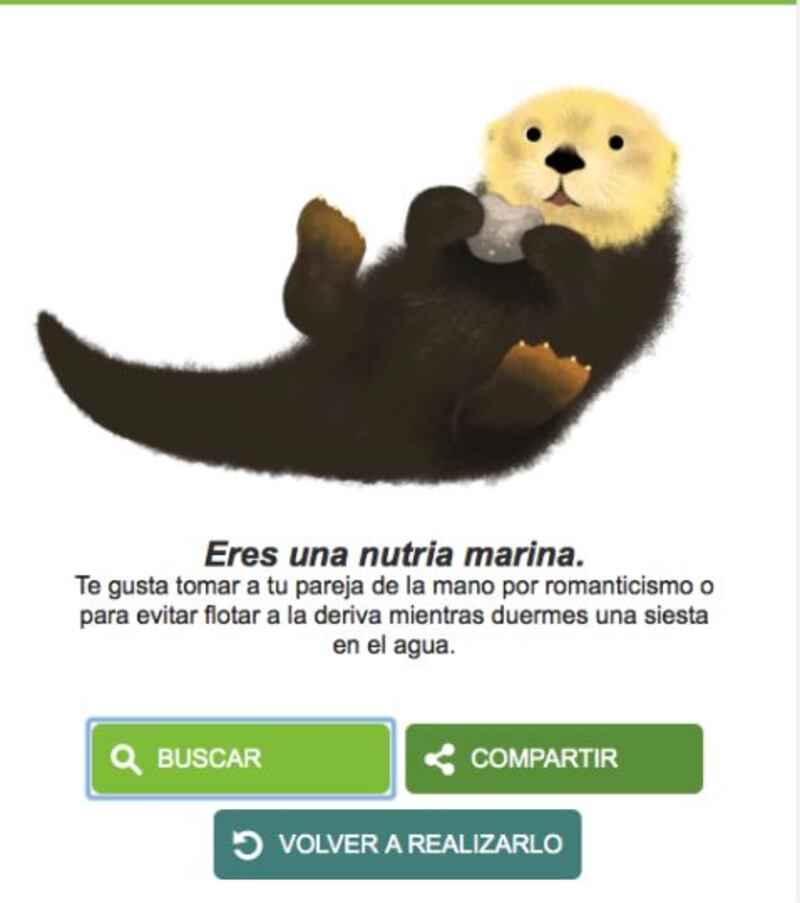The width and height of the screenshot is (800, 903).
Task: Tap the BUSCAR search button
Action: [240, 759]
